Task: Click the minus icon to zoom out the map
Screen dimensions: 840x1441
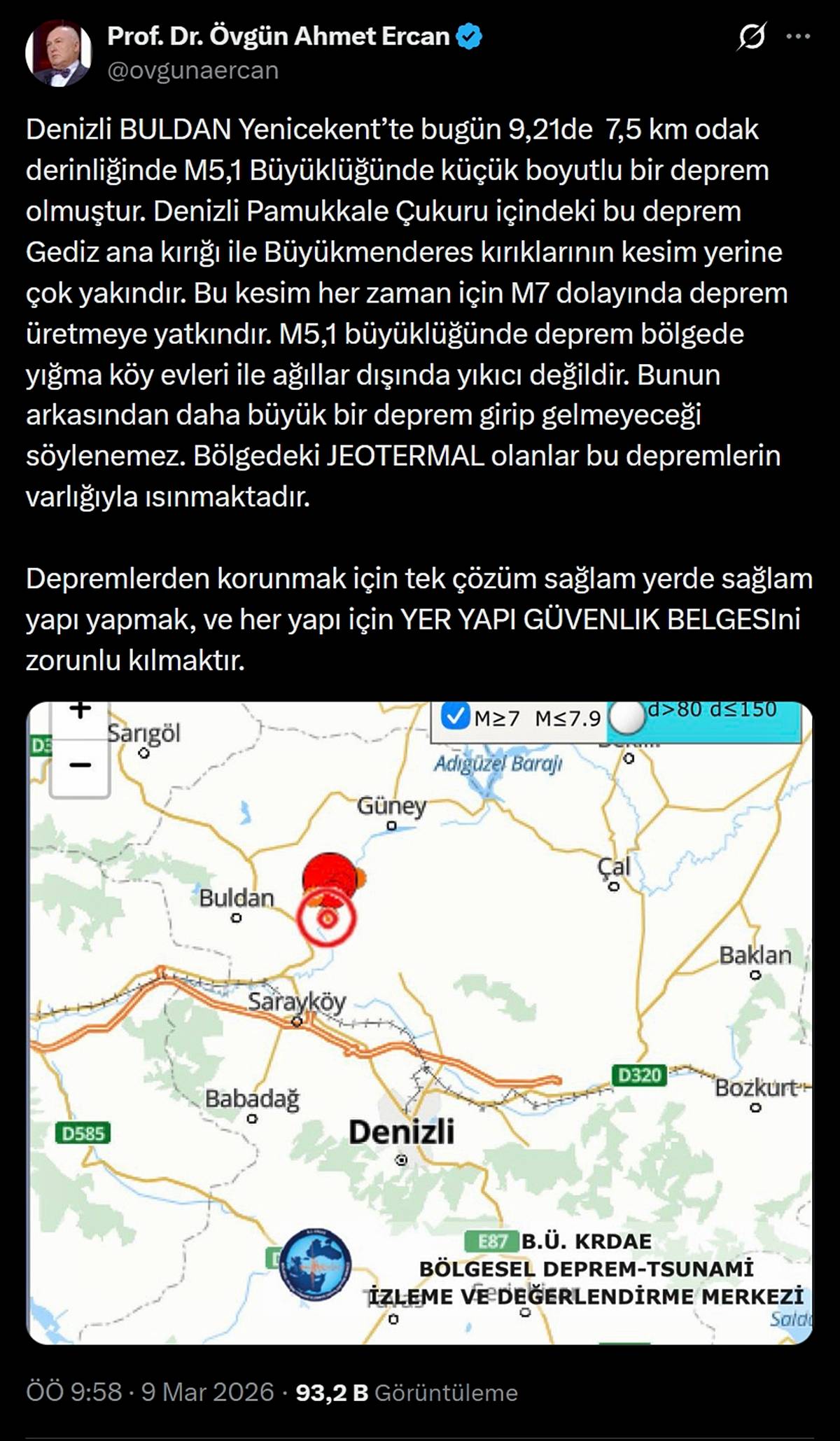Action: 79,764
